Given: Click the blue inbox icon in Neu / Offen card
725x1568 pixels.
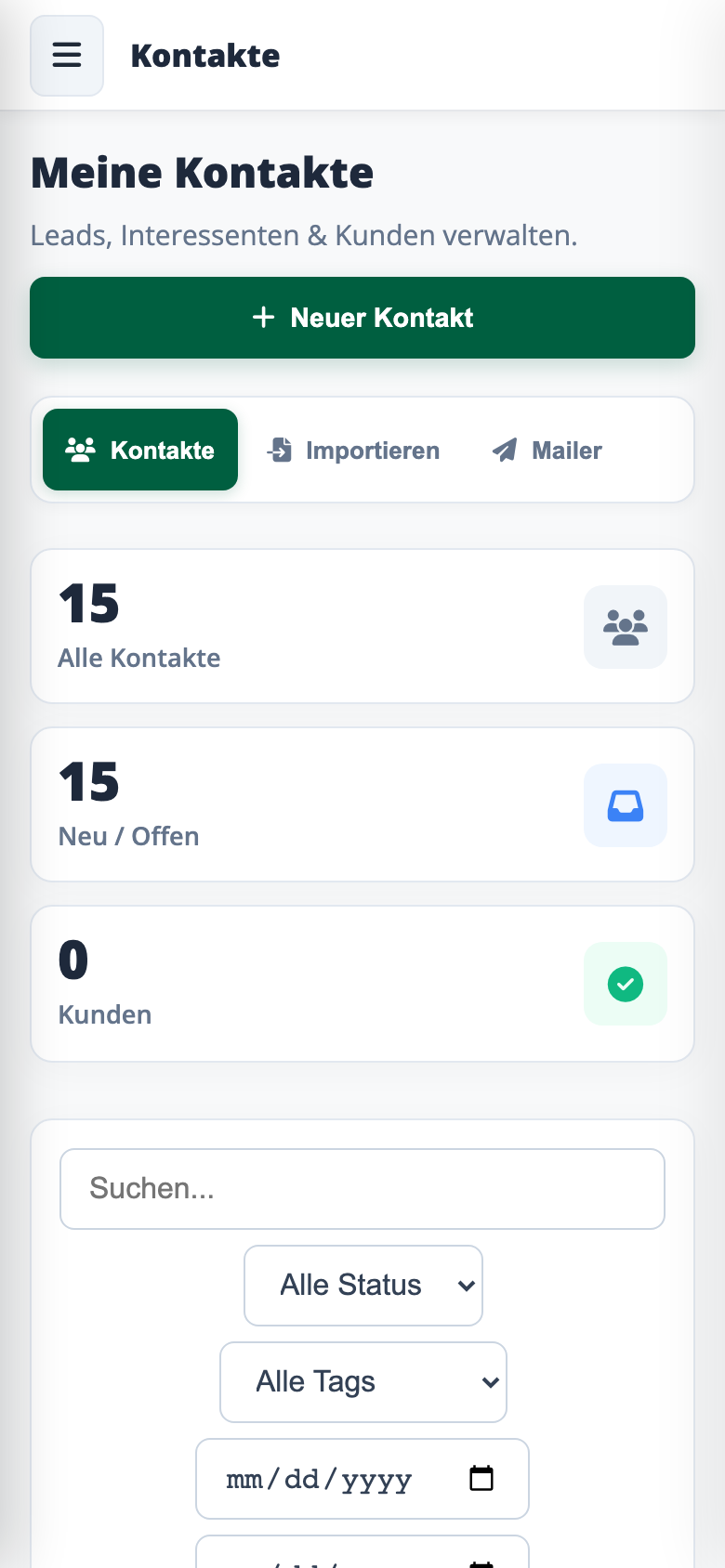Looking at the screenshot, I should pos(626,804).
